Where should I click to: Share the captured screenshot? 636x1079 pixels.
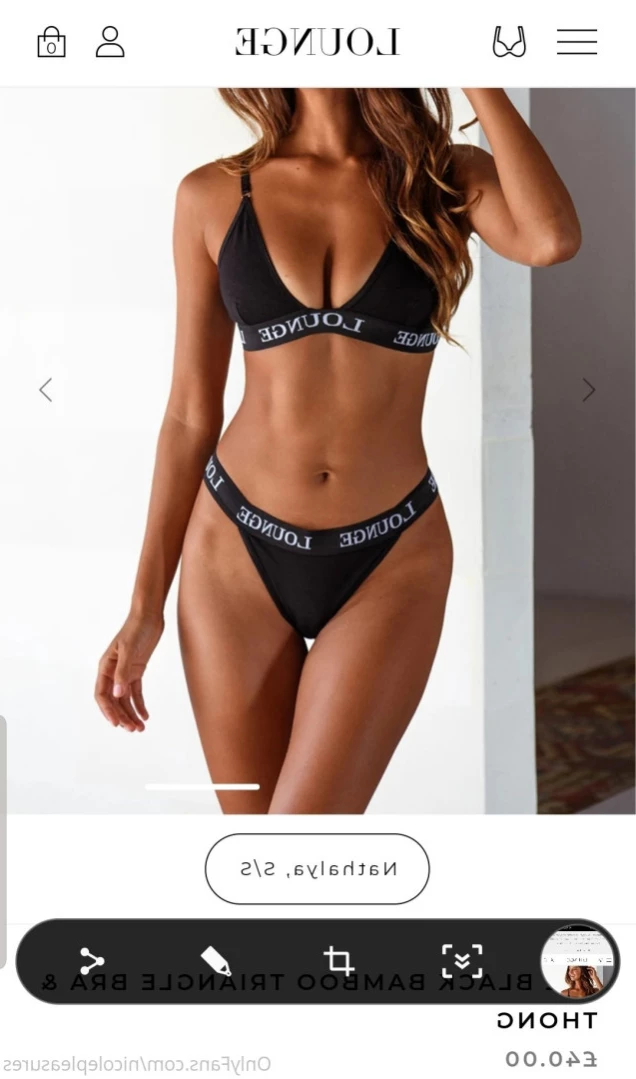point(92,961)
